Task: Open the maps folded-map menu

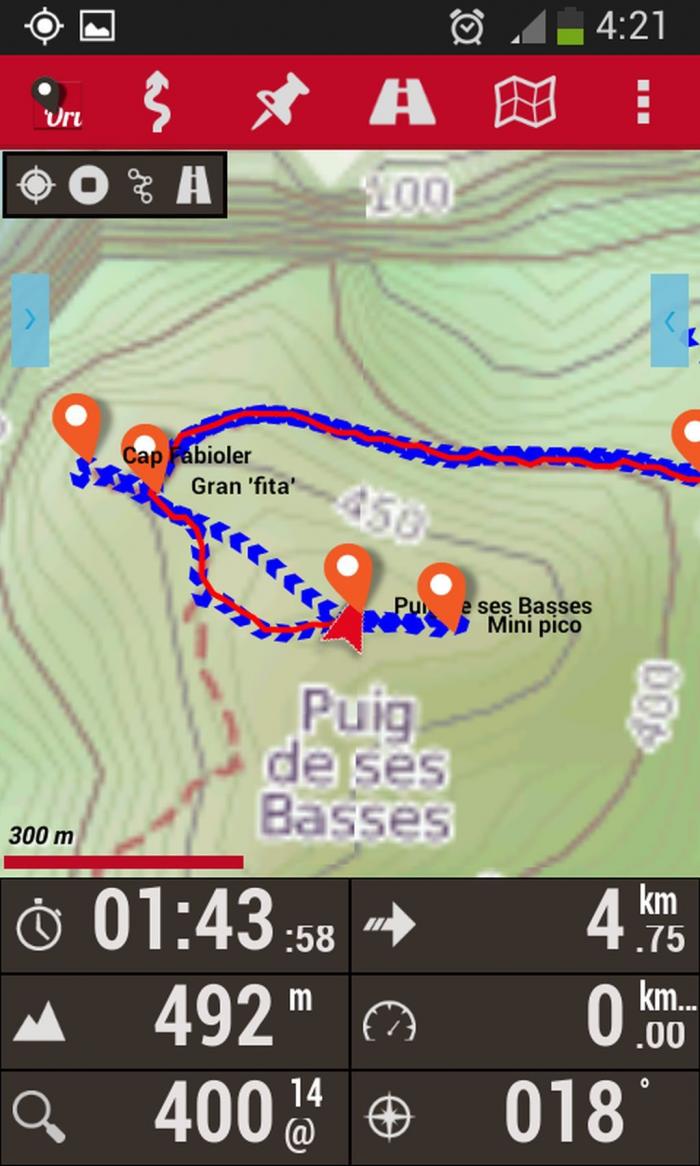Action: click(x=525, y=102)
